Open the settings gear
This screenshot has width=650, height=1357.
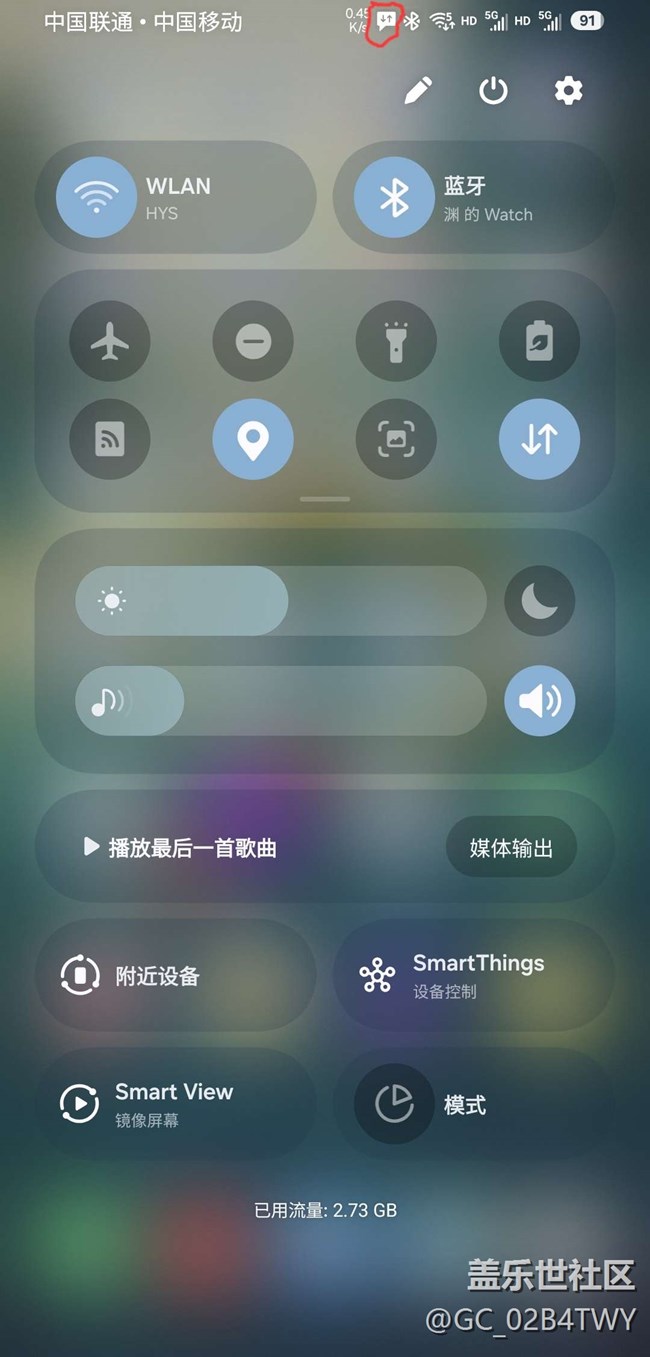[568, 91]
